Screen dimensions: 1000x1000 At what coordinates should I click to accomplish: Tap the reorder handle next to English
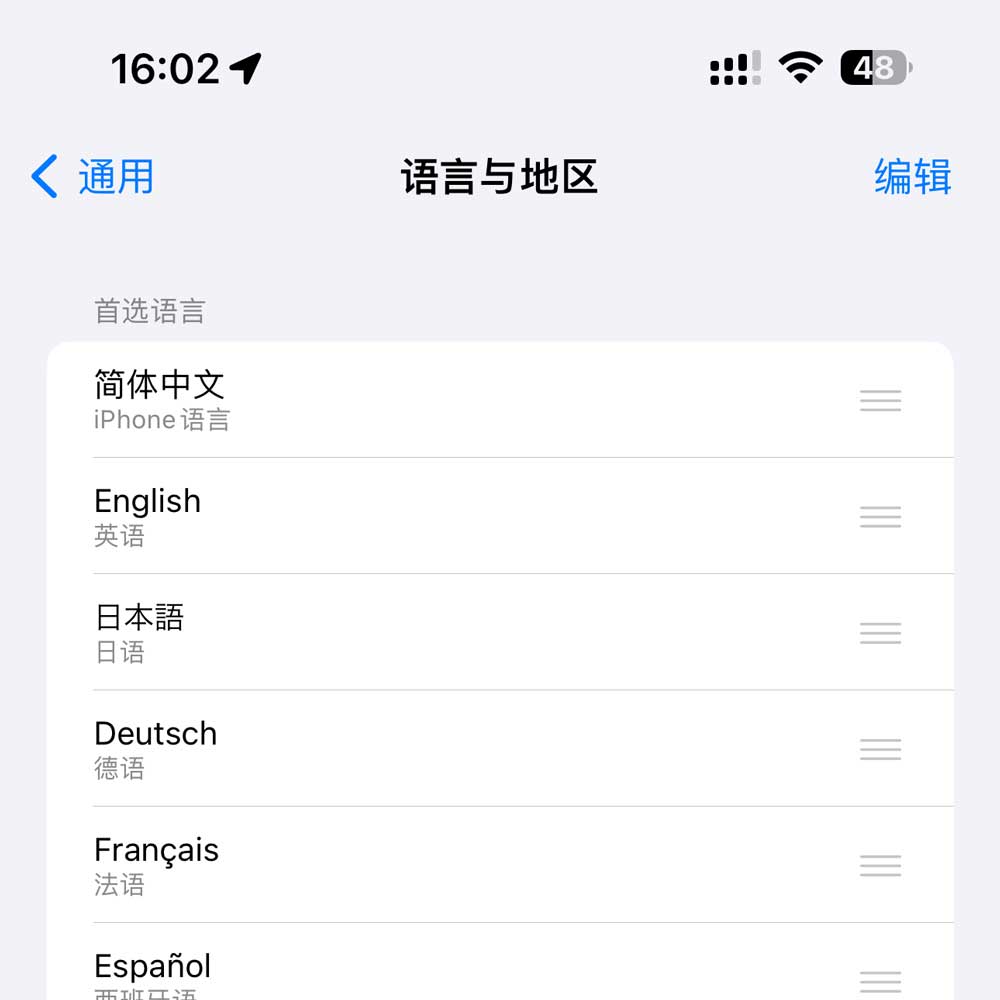(x=880, y=517)
